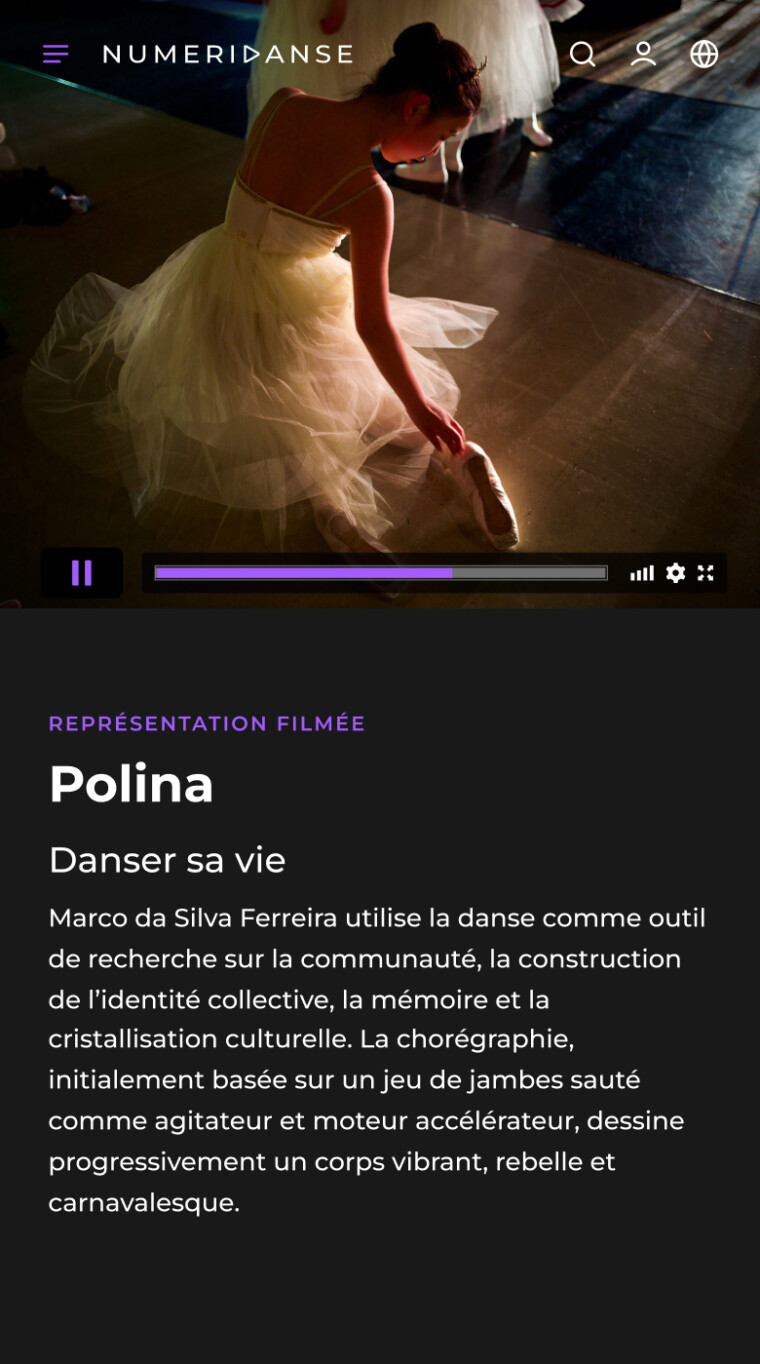Go to Numeridanse home via logo
Image resolution: width=760 pixels, height=1364 pixels.
click(228, 54)
